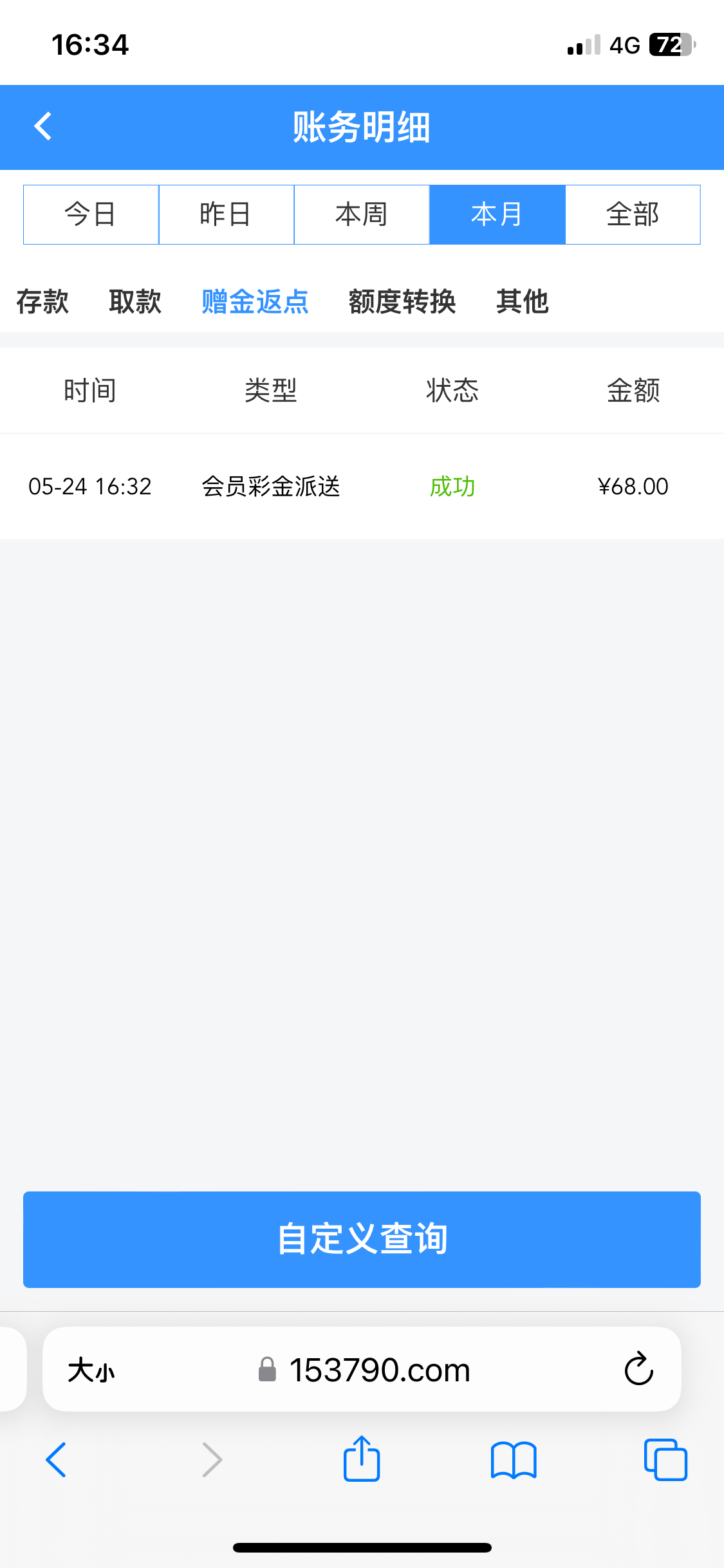
Task: Select the 今日 date filter
Action: 90,214
